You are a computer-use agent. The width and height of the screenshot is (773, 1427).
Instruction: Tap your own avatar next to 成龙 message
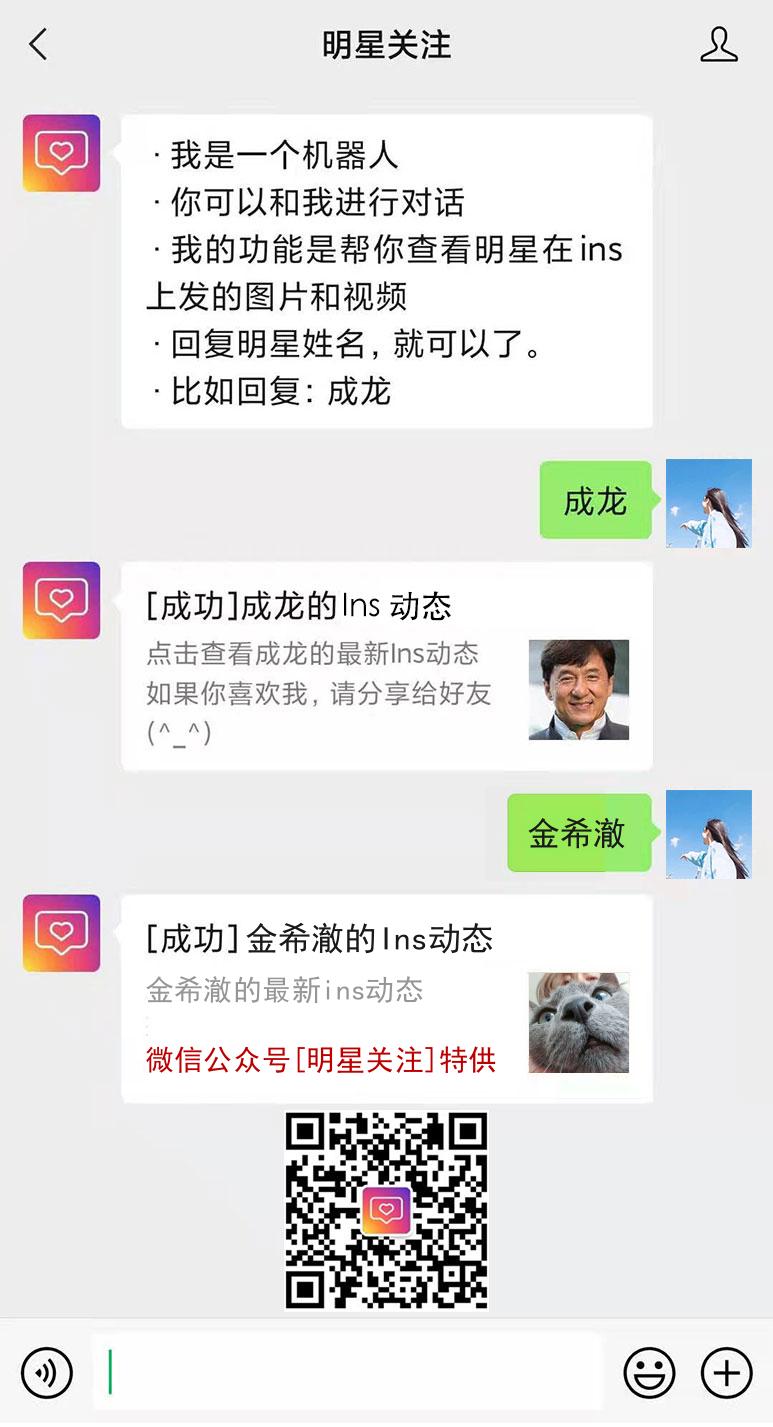[x=708, y=503]
